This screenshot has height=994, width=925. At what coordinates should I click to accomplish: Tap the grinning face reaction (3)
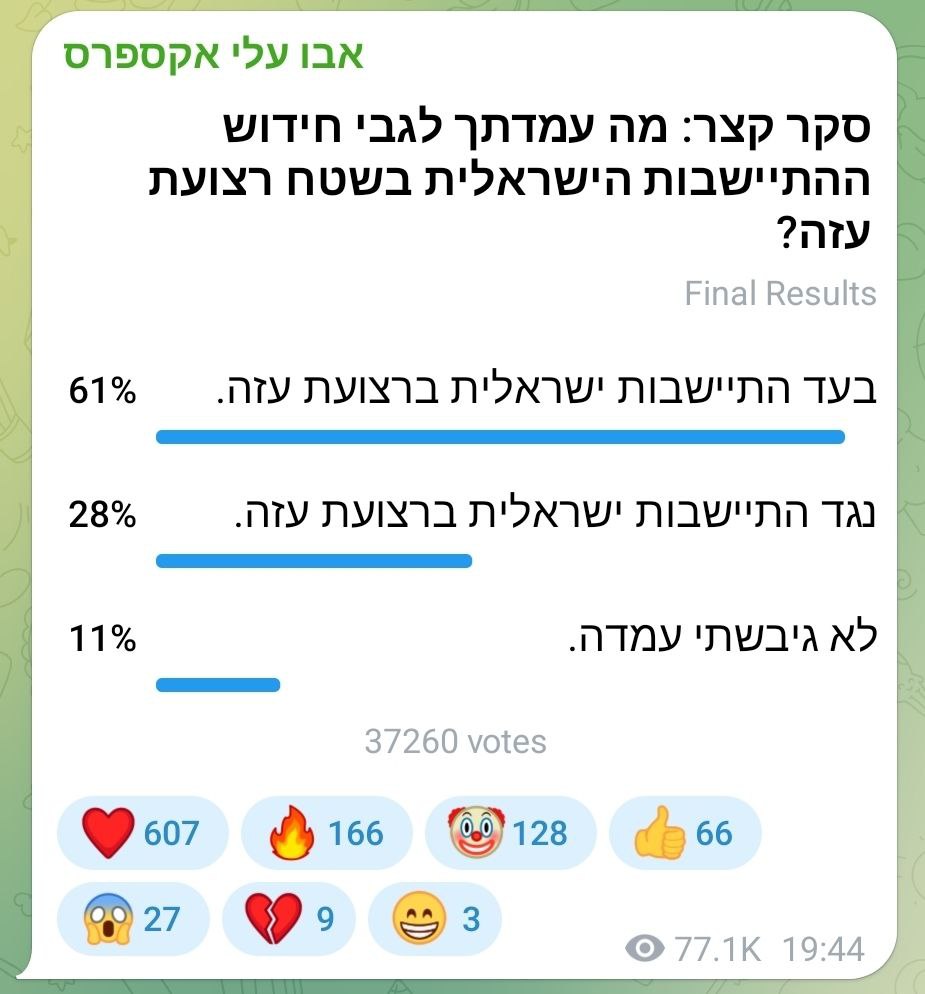[434, 919]
